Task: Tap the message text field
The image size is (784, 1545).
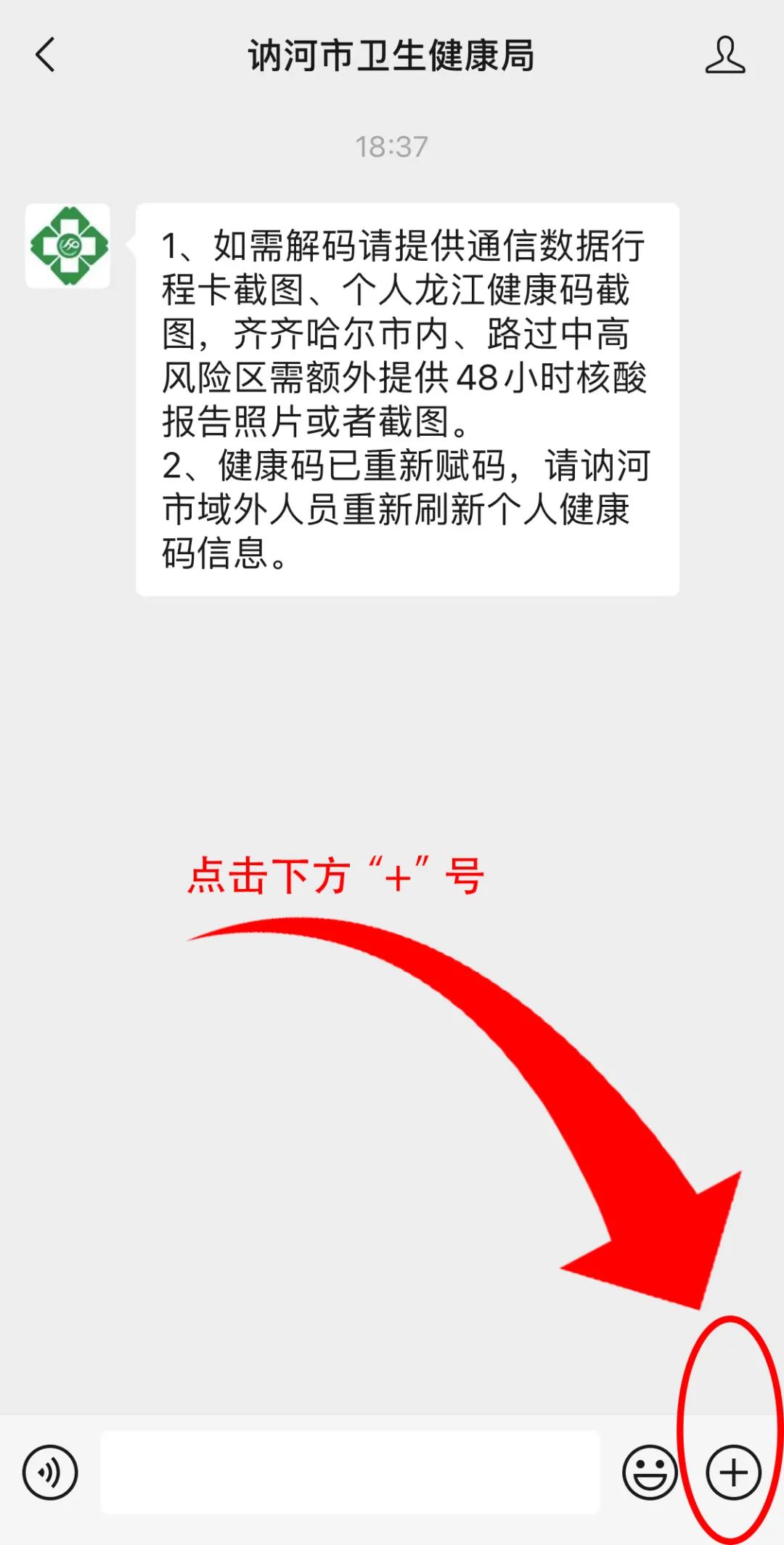Action: tap(350, 1472)
